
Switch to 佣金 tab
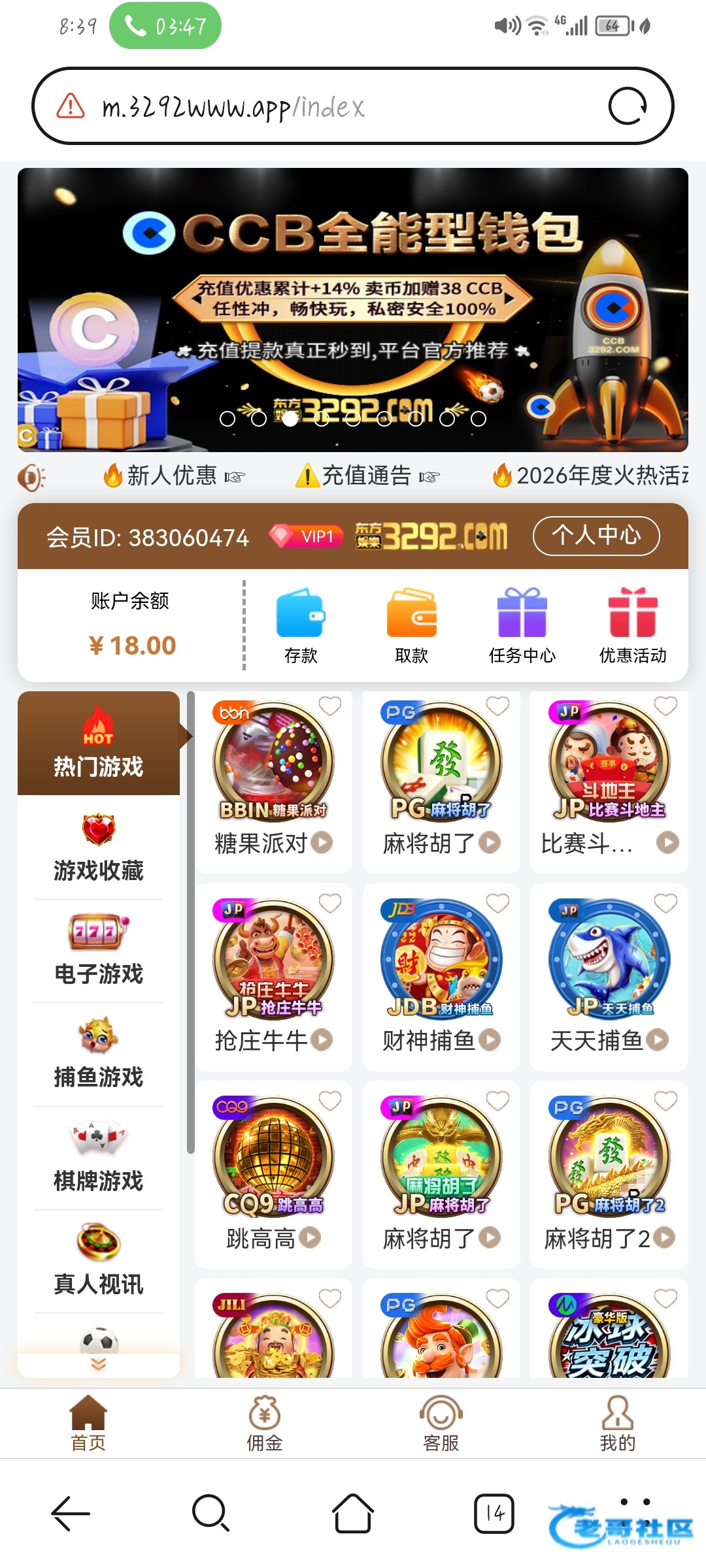[x=264, y=1424]
